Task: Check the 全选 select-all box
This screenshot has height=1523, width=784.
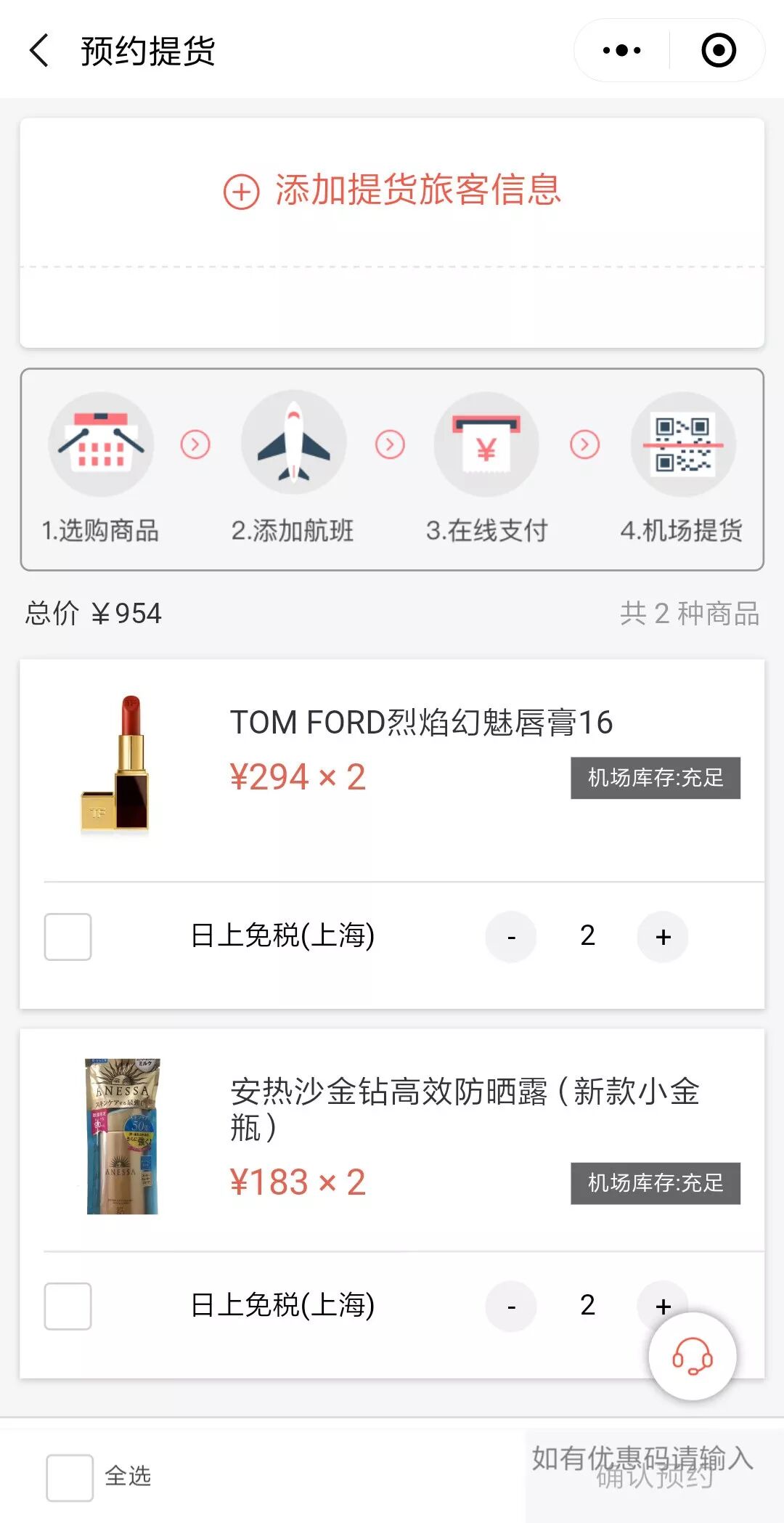Action: pos(70,1477)
